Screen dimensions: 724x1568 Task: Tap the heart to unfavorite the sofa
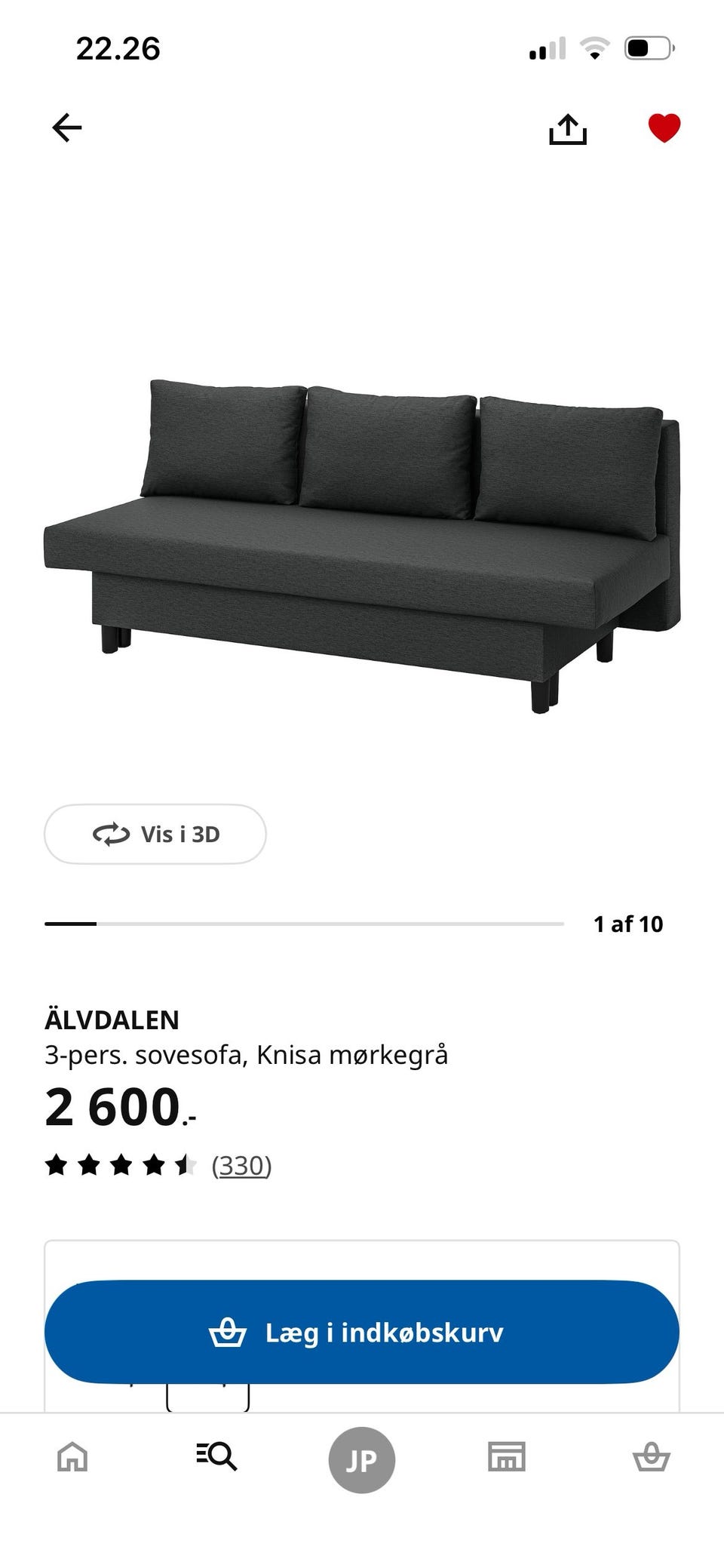[664, 127]
